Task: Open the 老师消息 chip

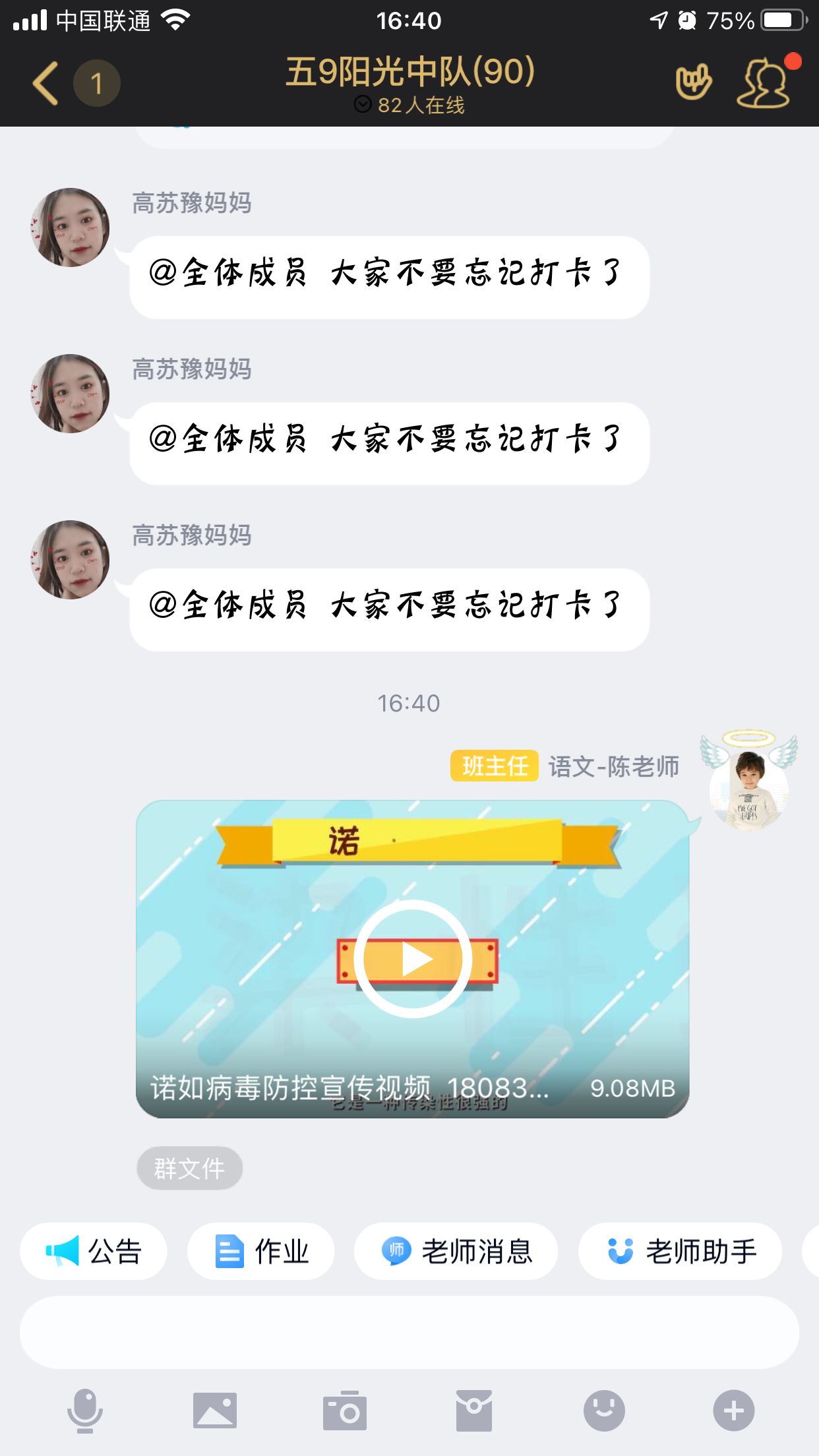Action: pyautogui.click(x=456, y=1251)
